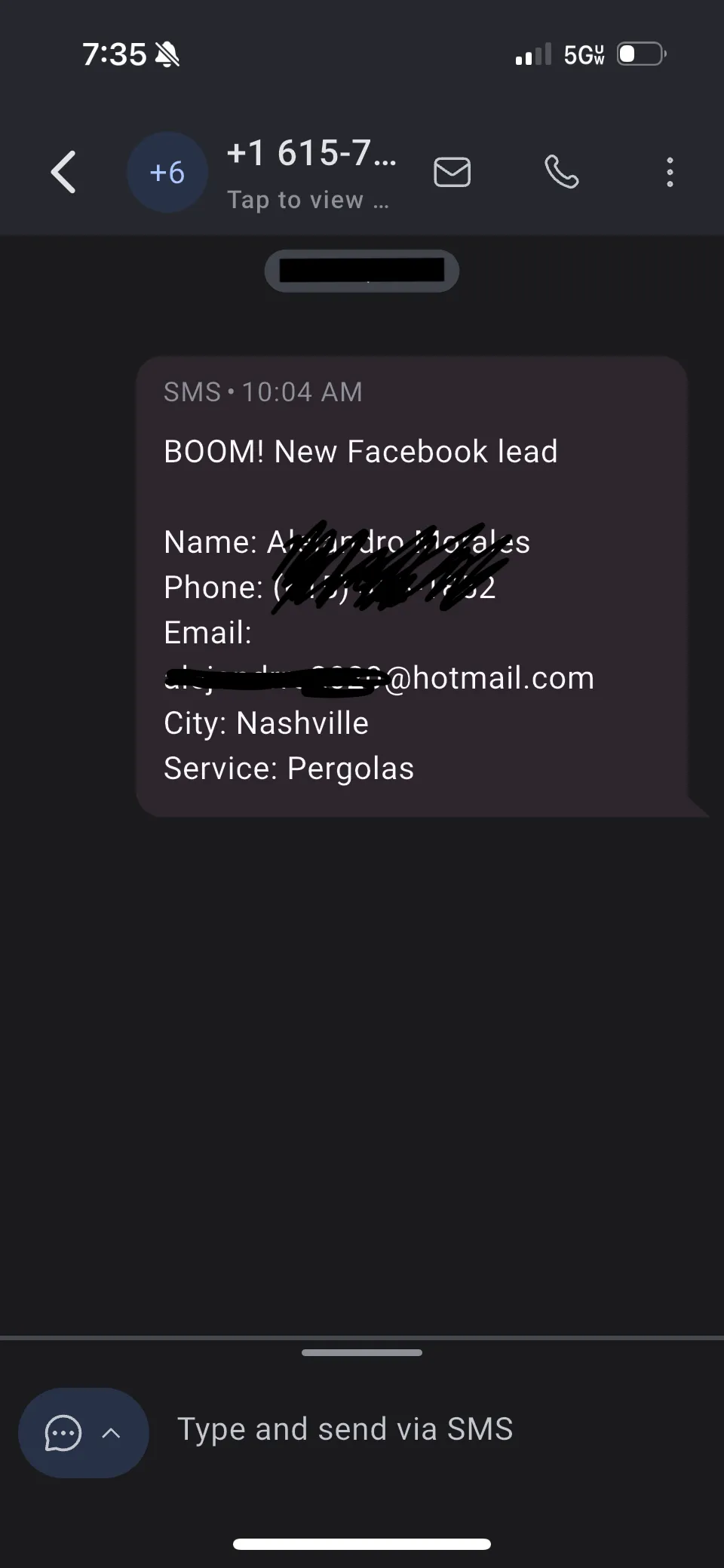The width and height of the screenshot is (724, 1568).
Task: Call the group using the phone icon
Action: [x=562, y=173]
